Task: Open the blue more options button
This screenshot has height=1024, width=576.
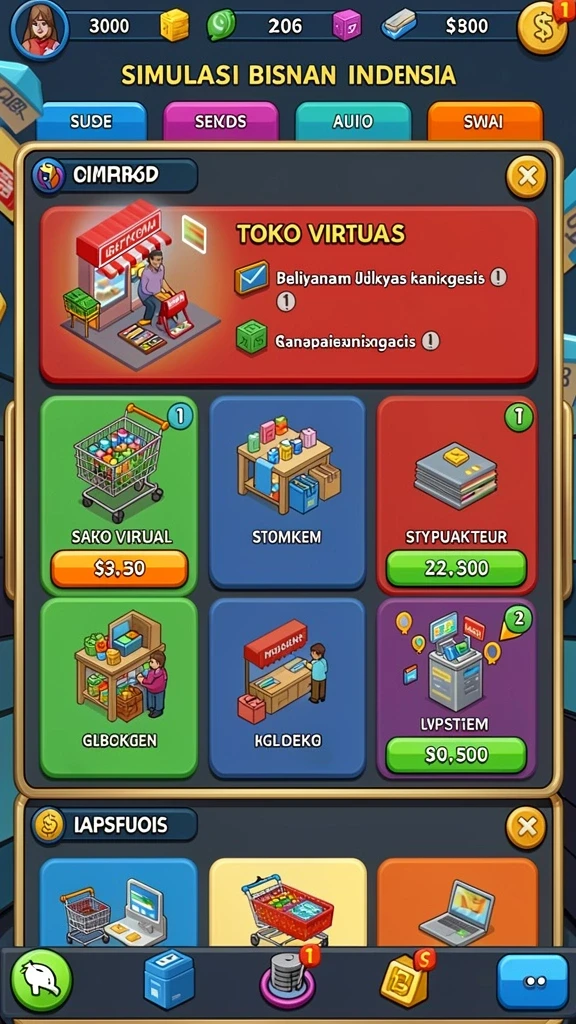Action: [x=532, y=982]
